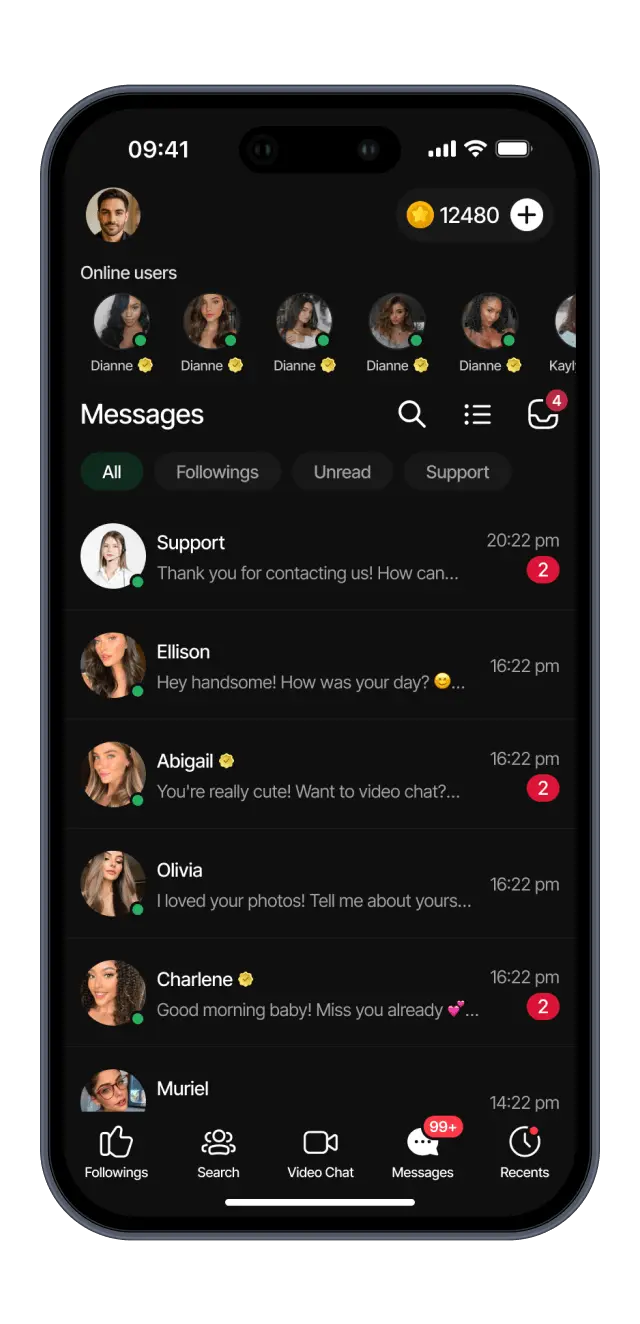Show only Unread messages
The width and height of the screenshot is (640, 1324).
342,472
